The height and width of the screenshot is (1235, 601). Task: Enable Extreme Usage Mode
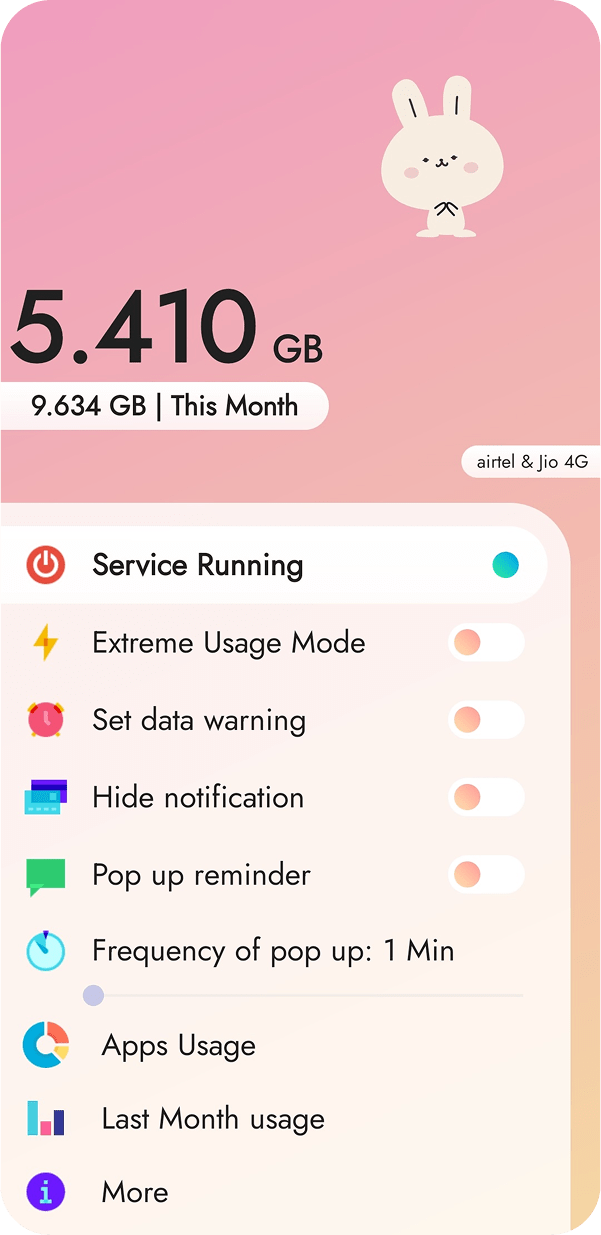(486, 642)
